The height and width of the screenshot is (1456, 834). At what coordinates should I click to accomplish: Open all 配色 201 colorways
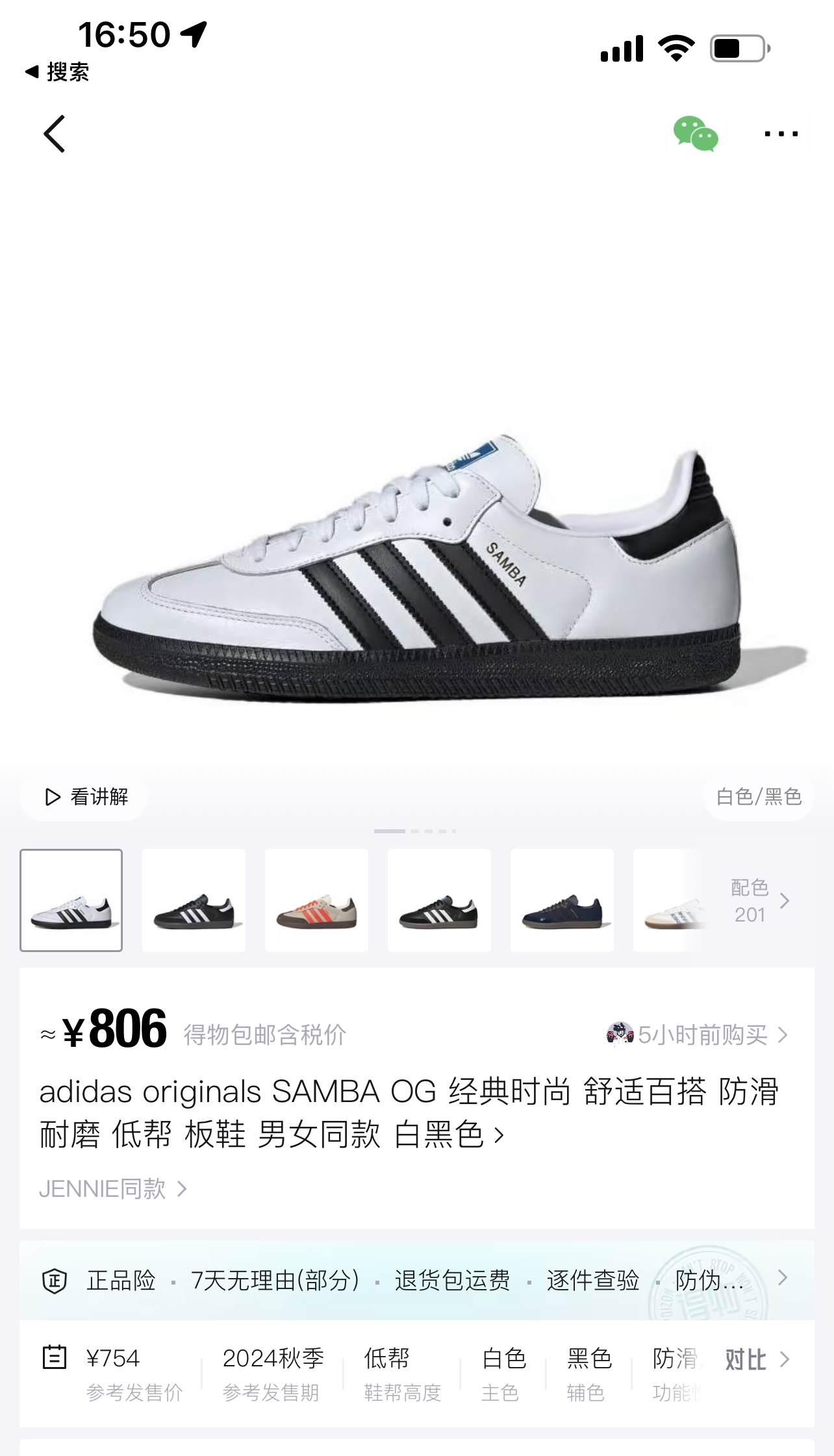[759, 901]
